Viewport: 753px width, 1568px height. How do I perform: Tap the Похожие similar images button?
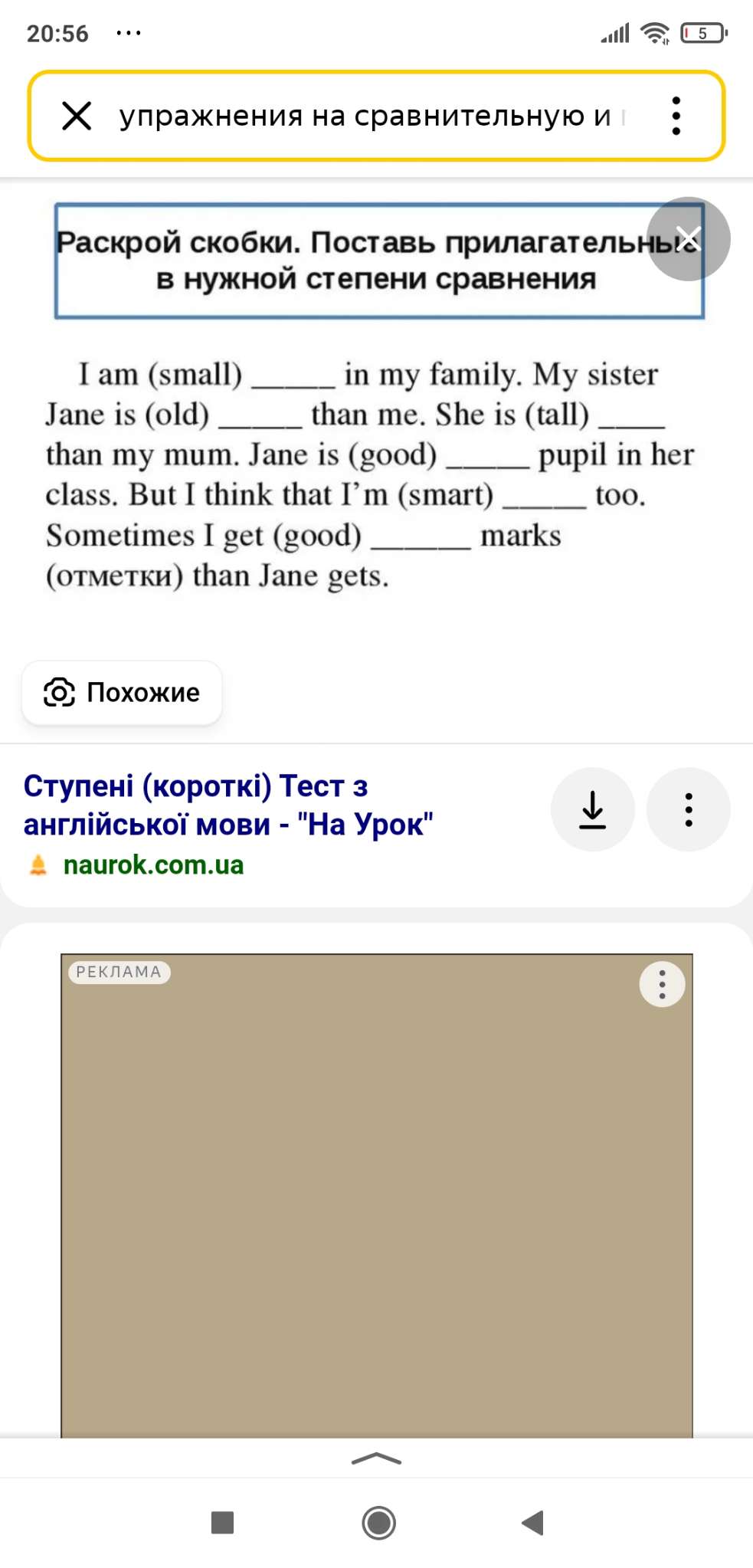pyautogui.click(x=122, y=692)
